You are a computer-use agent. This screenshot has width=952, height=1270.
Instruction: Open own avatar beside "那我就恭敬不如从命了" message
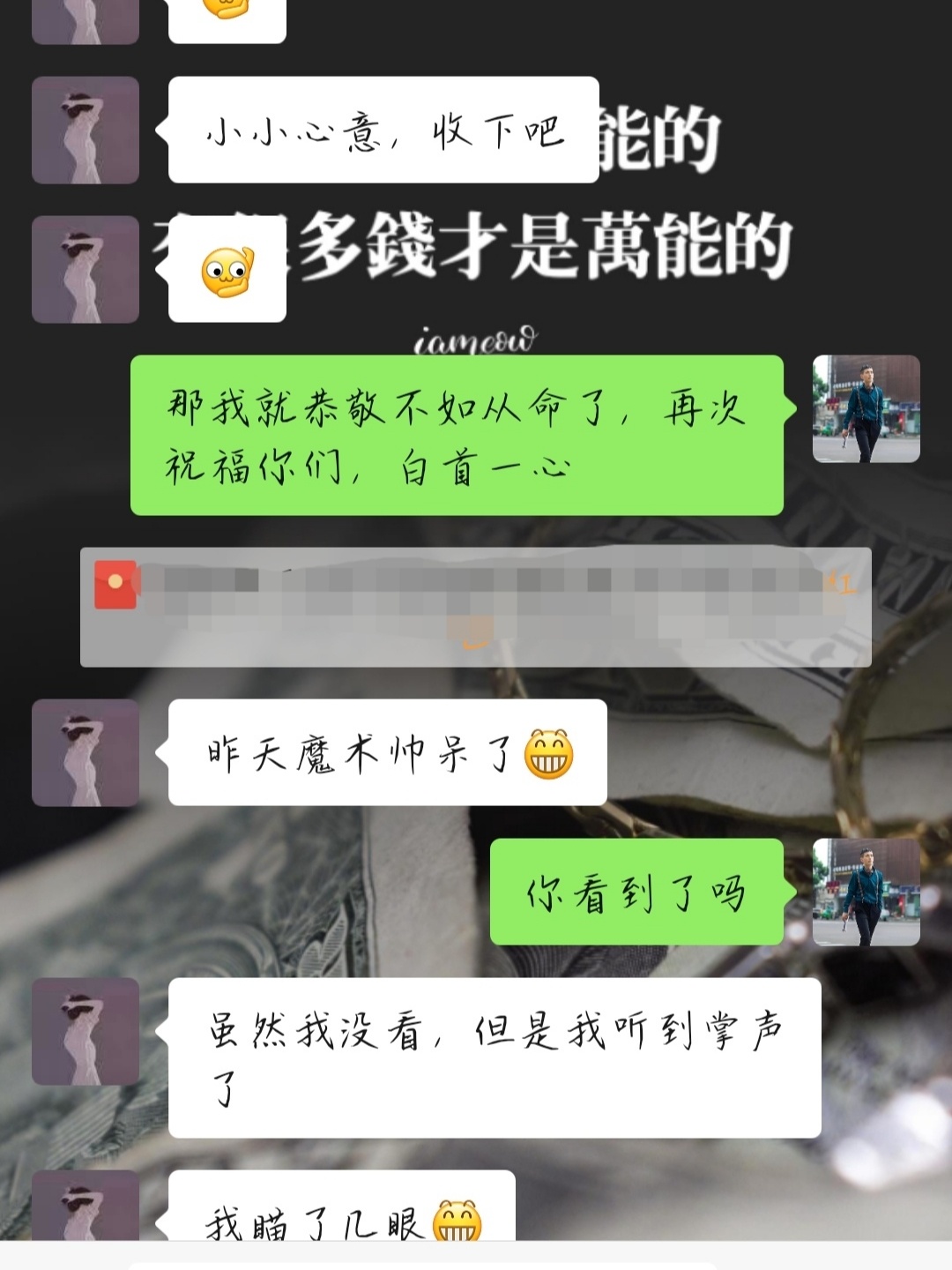(x=866, y=409)
